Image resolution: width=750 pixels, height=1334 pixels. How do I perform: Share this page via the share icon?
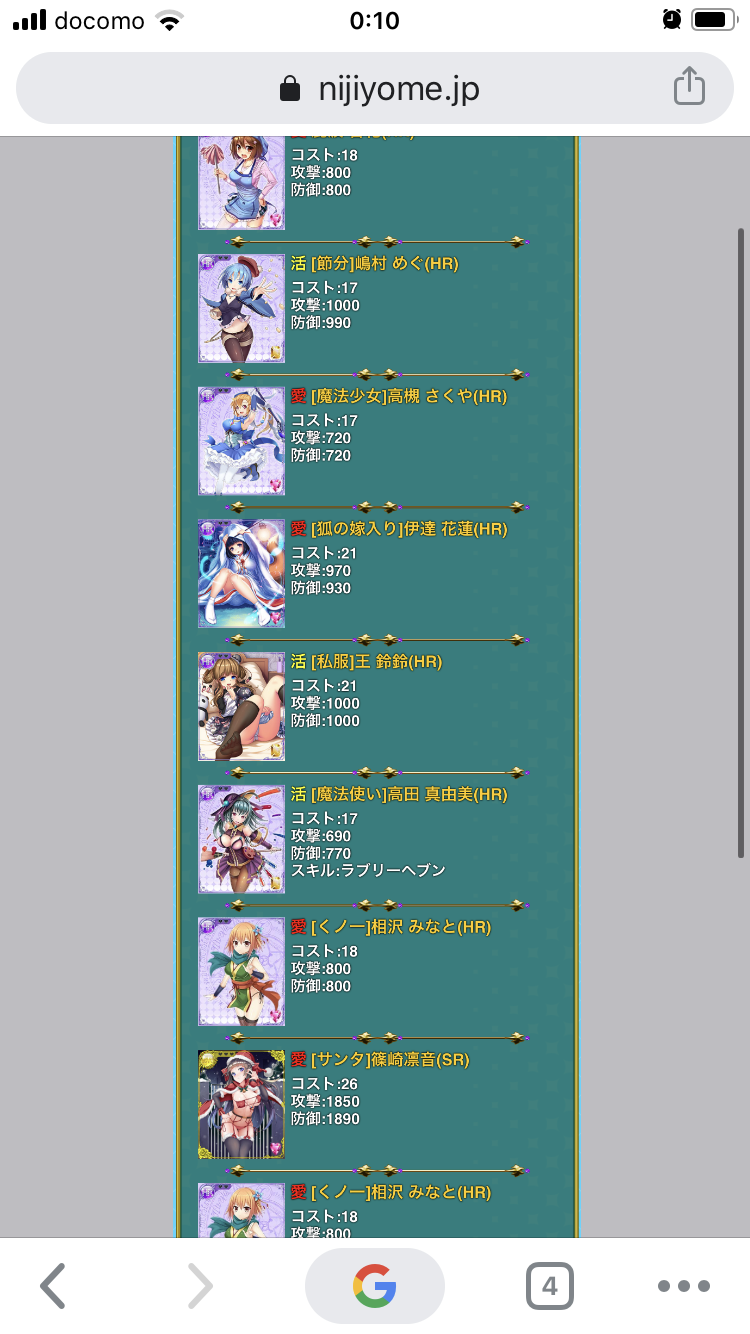click(689, 88)
